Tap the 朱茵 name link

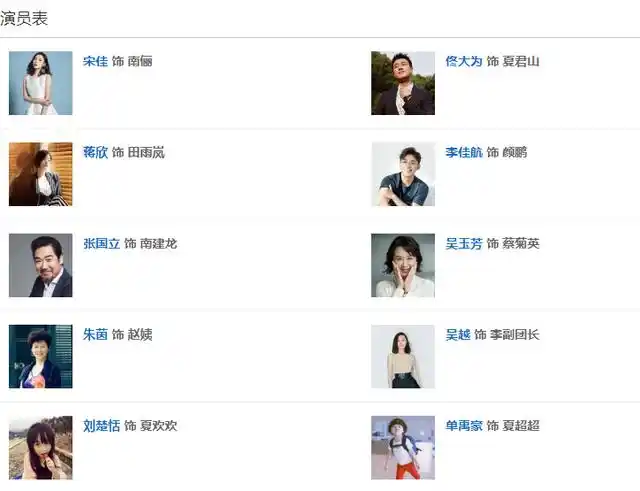[x=95, y=334]
